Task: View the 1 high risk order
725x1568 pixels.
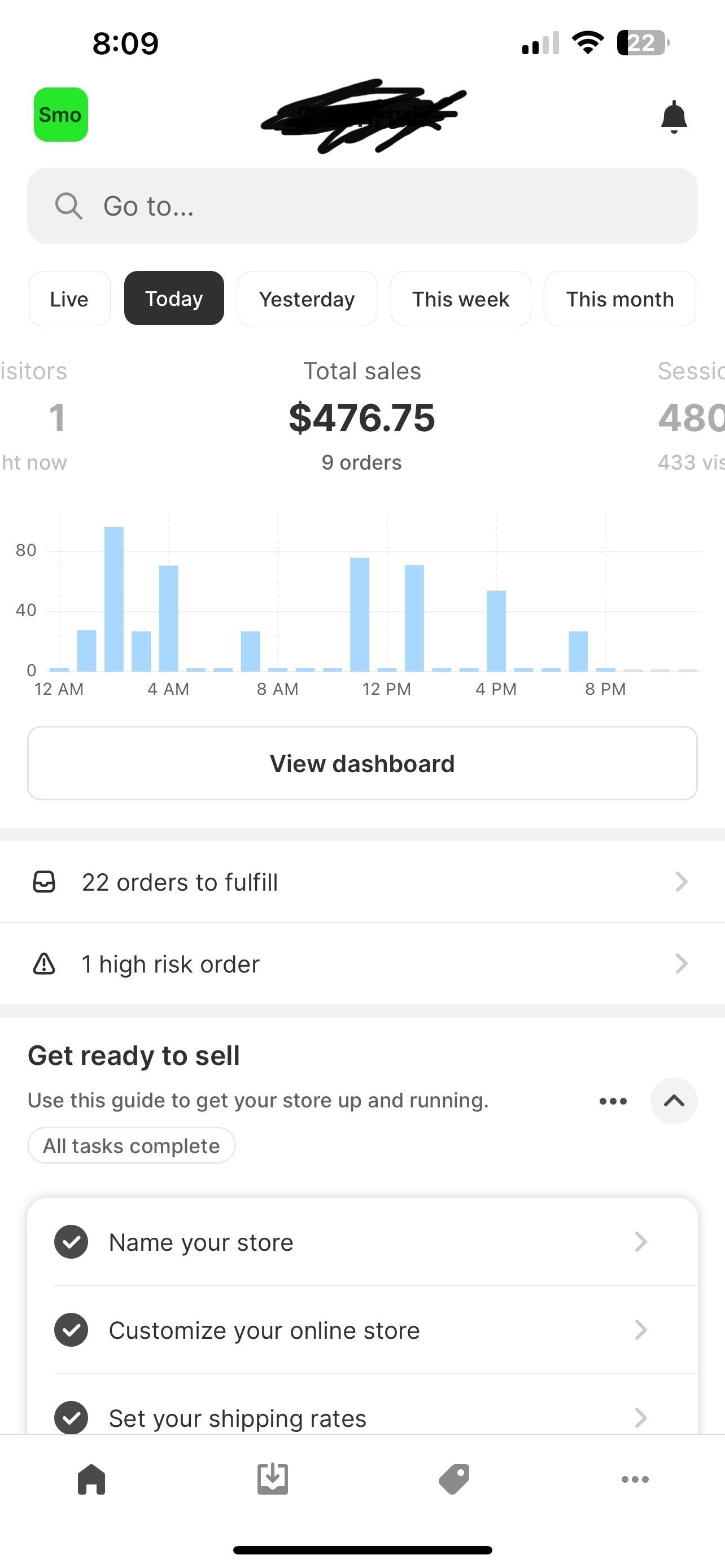Action: [362, 963]
